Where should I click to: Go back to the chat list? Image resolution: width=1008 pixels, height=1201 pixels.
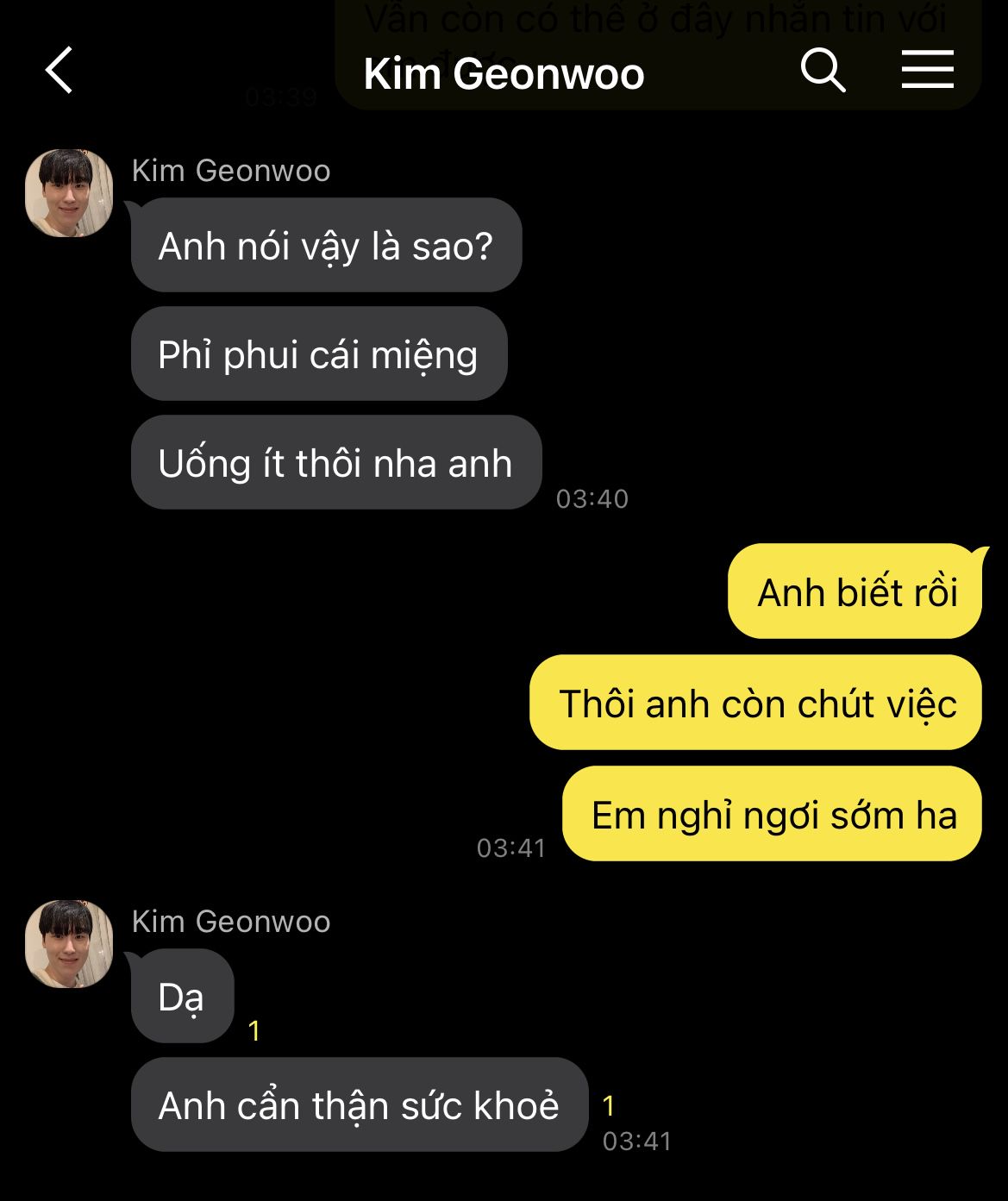coord(59,71)
